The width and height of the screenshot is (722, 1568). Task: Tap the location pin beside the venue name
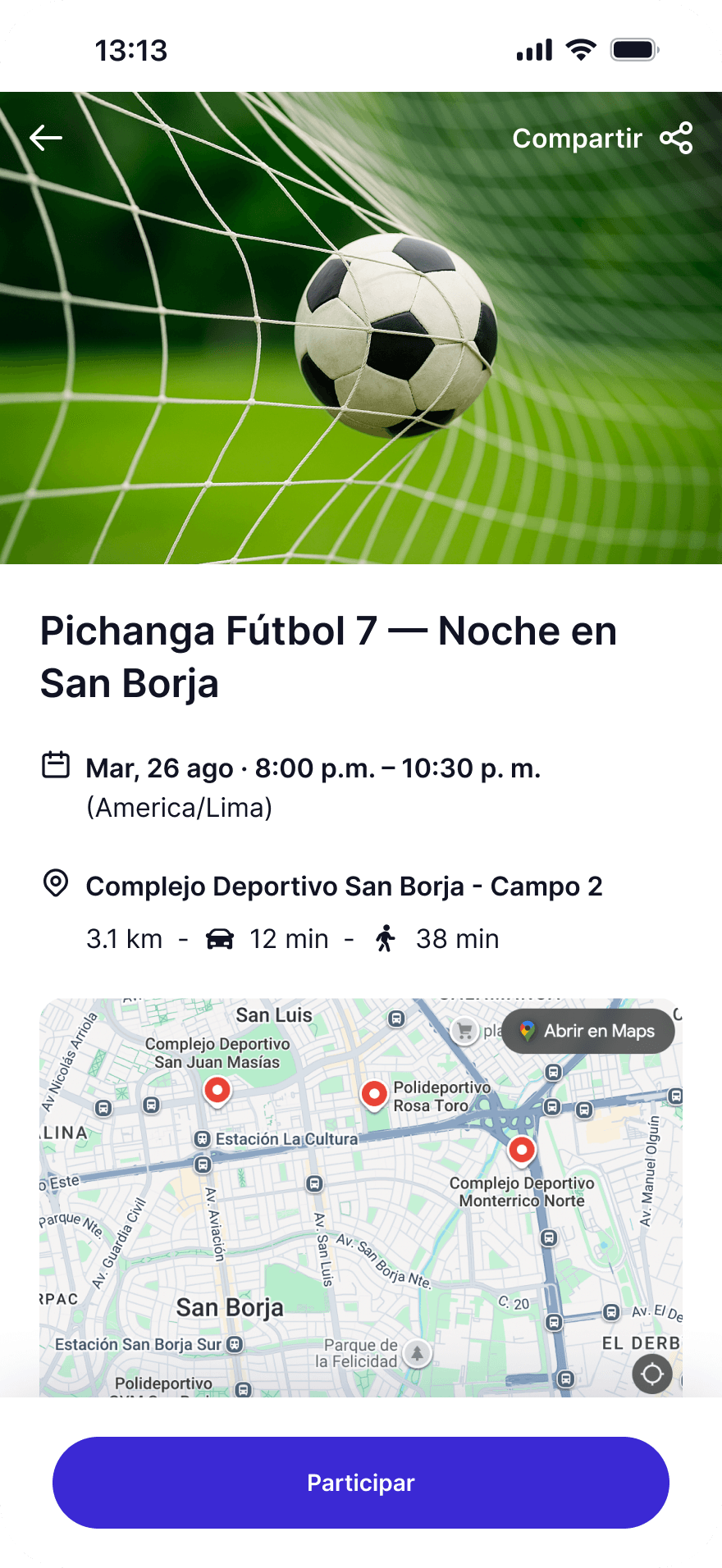tap(55, 884)
